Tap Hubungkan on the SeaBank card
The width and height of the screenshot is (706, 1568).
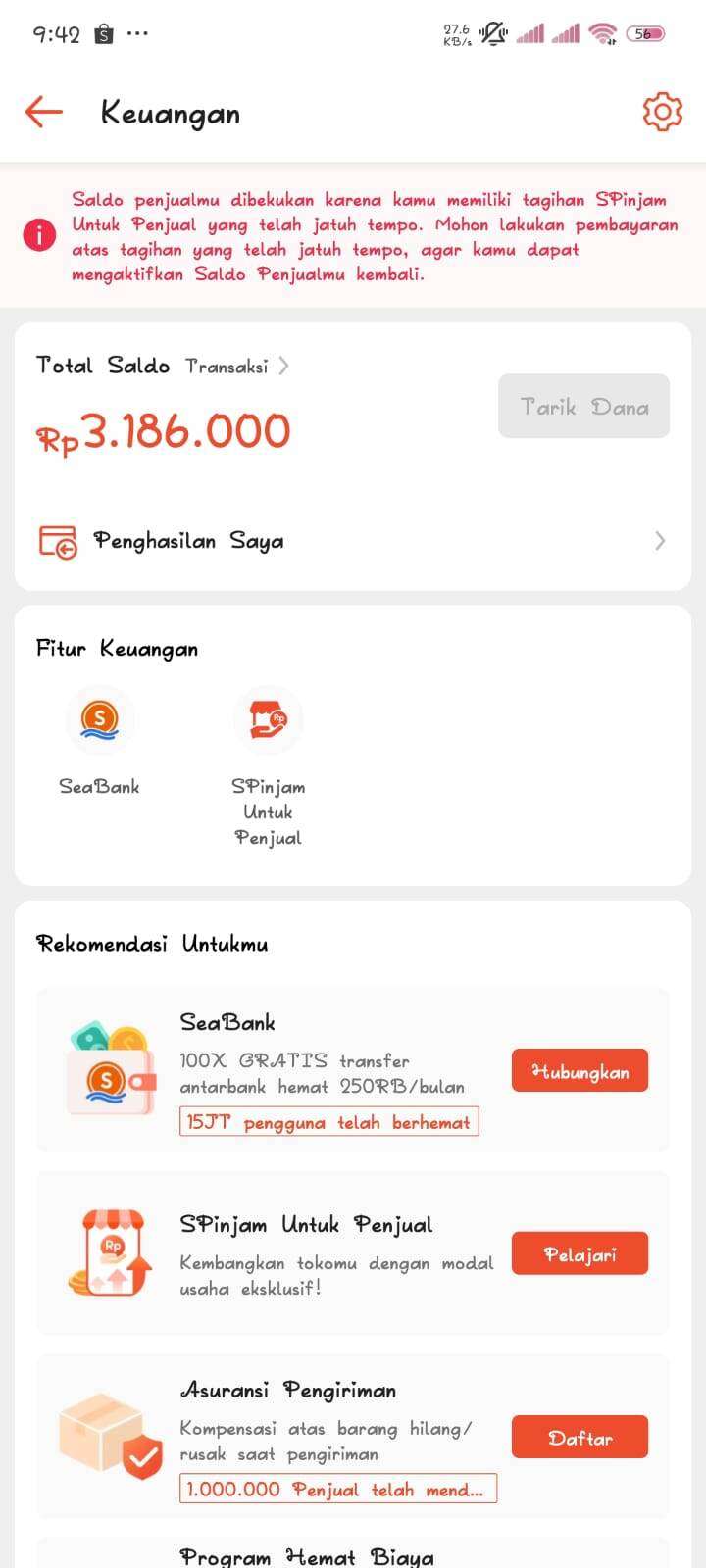pyautogui.click(x=580, y=1070)
